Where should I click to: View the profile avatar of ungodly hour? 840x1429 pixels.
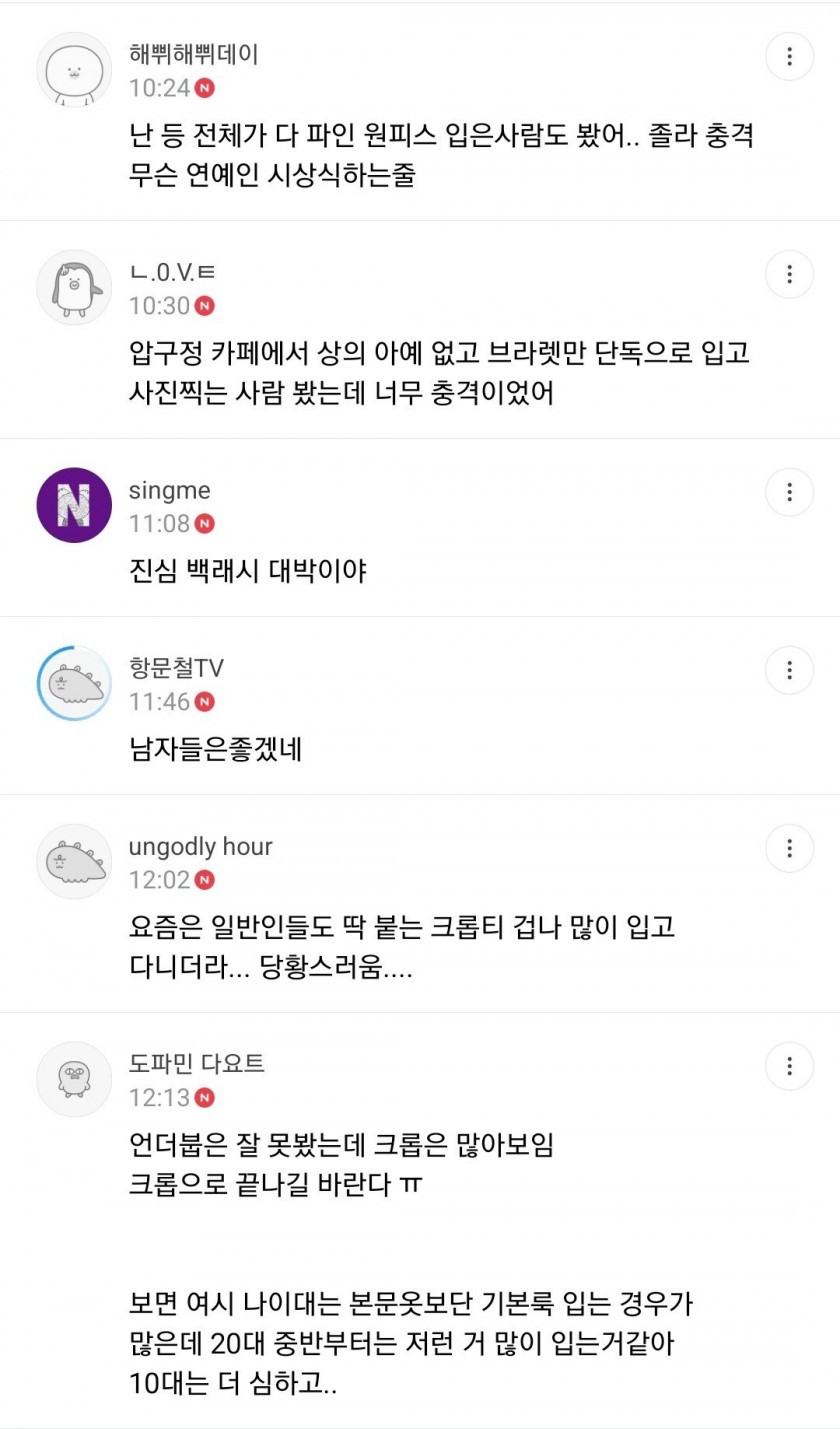(74, 861)
